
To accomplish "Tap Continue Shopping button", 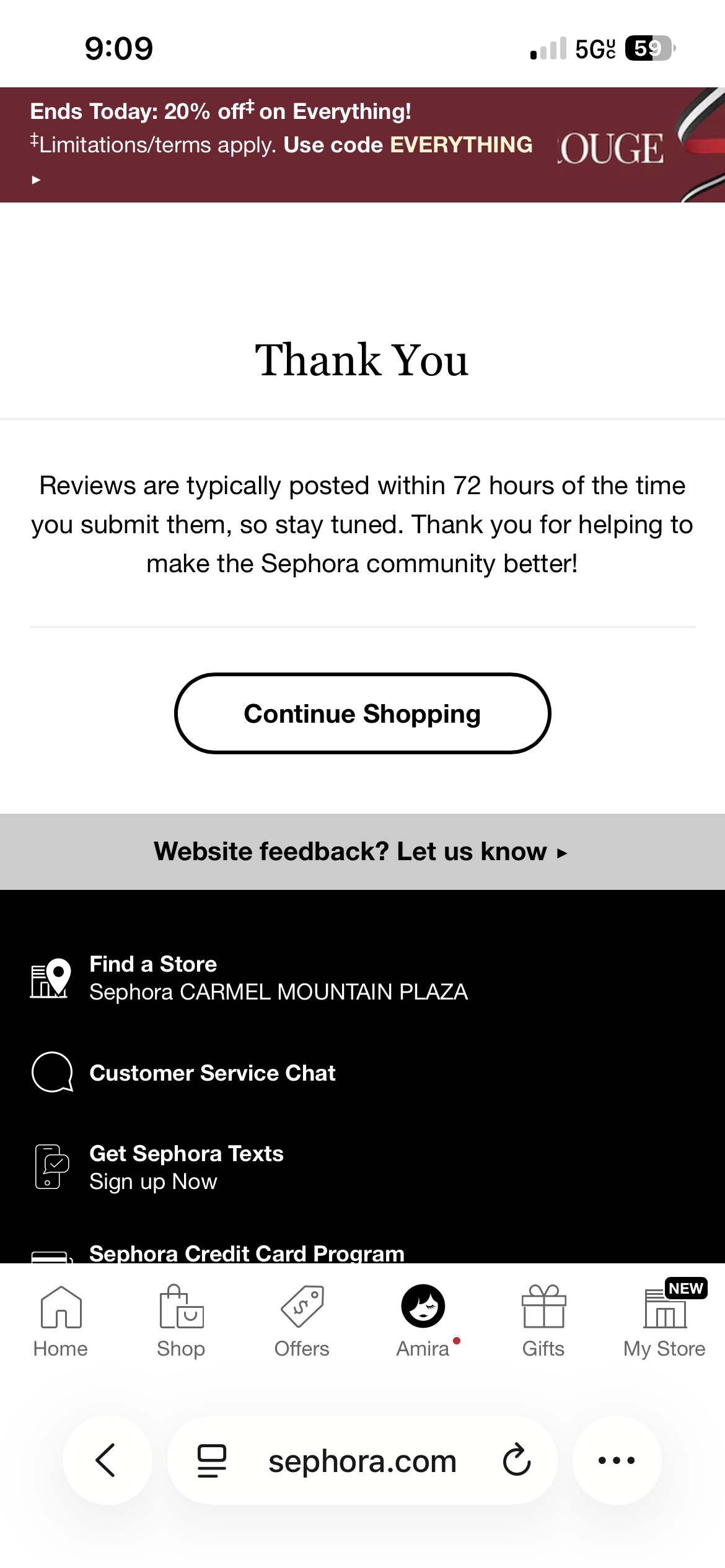I will point(362,713).
